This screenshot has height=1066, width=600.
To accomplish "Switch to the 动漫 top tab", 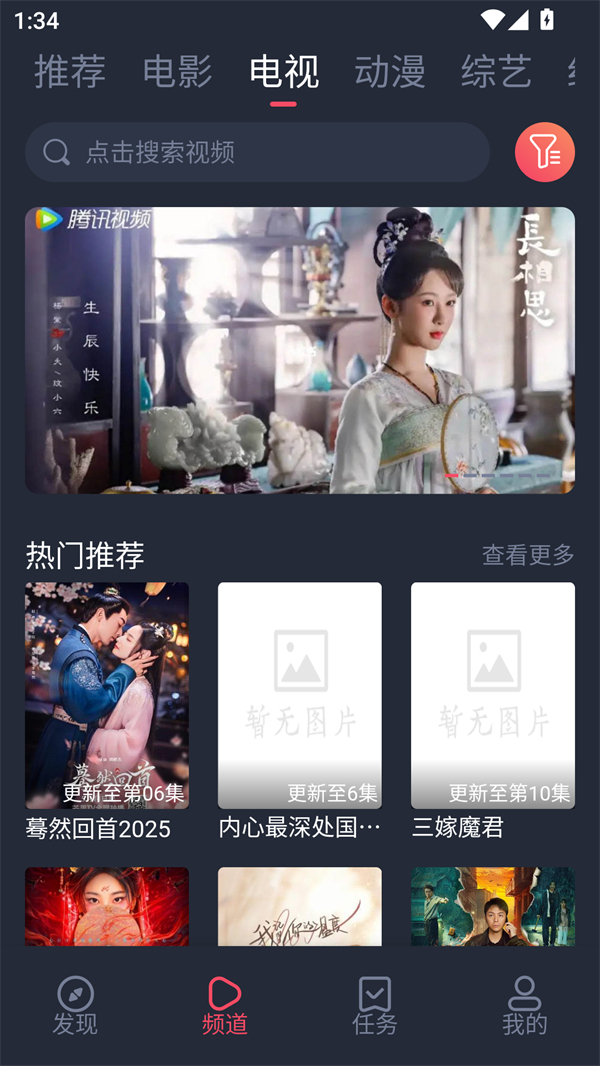I will pyautogui.click(x=390, y=72).
